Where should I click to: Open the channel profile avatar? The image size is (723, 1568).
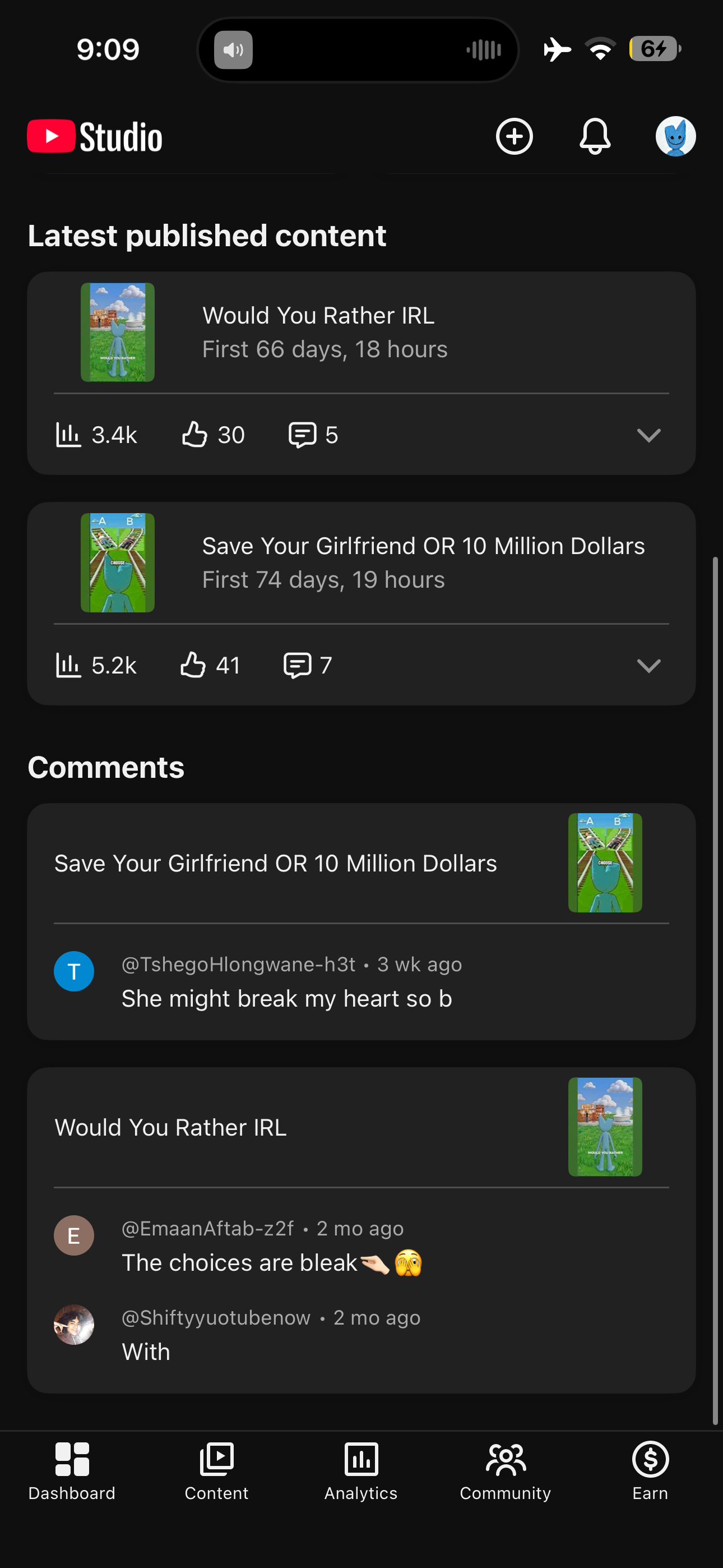click(x=675, y=136)
